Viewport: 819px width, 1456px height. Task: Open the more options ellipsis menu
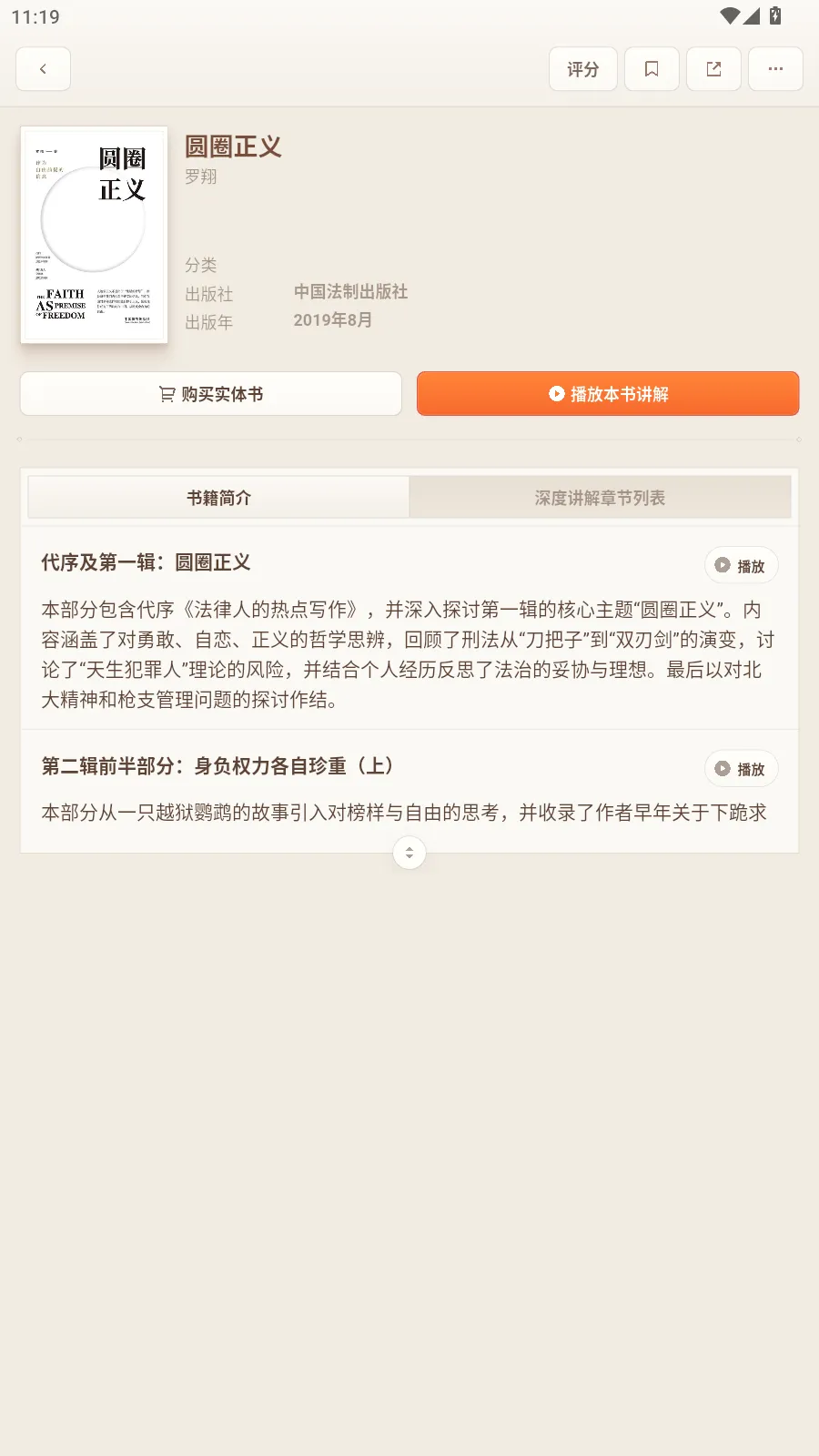(775, 68)
